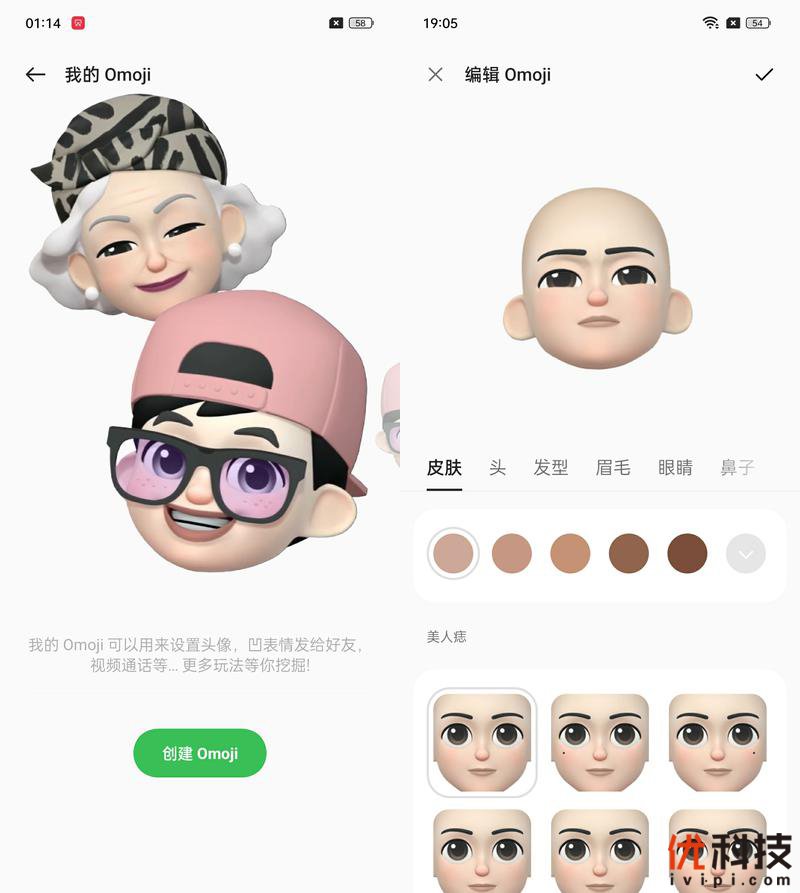
Task: Switch to the 头 tab
Action: (x=498, y=467)
